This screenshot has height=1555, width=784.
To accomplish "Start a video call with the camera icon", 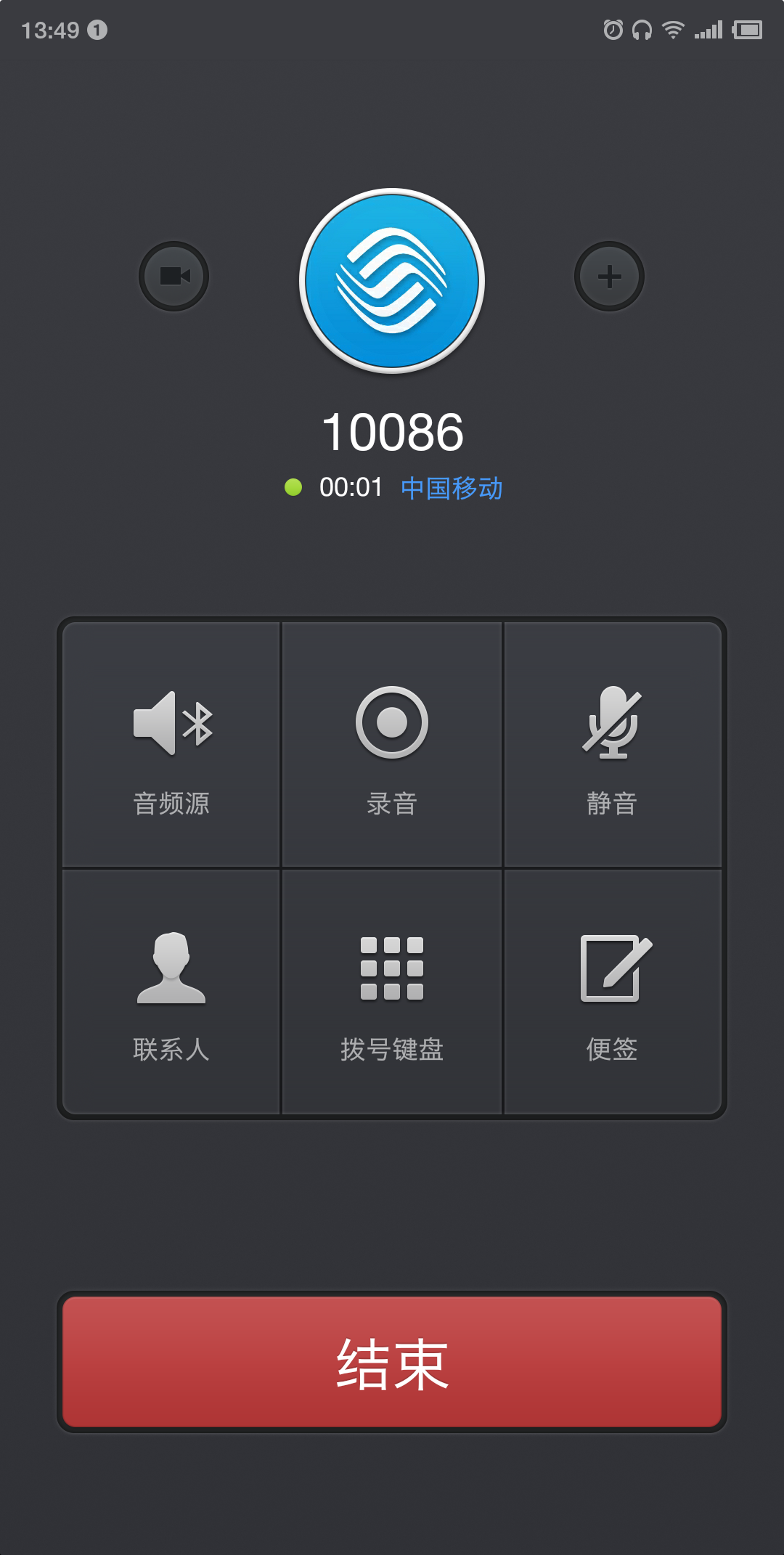I will (174, 277).
